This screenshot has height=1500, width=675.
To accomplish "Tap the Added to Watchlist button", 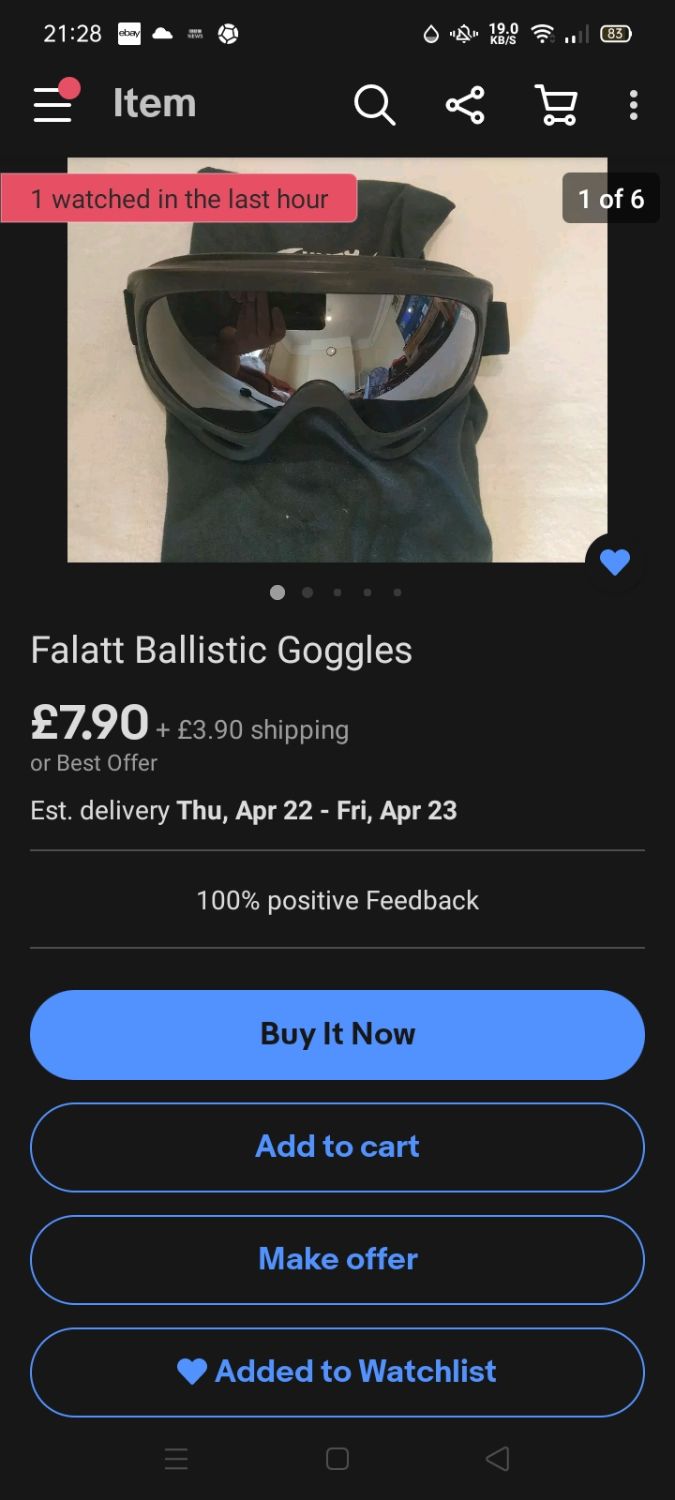I will (337, 1371).
